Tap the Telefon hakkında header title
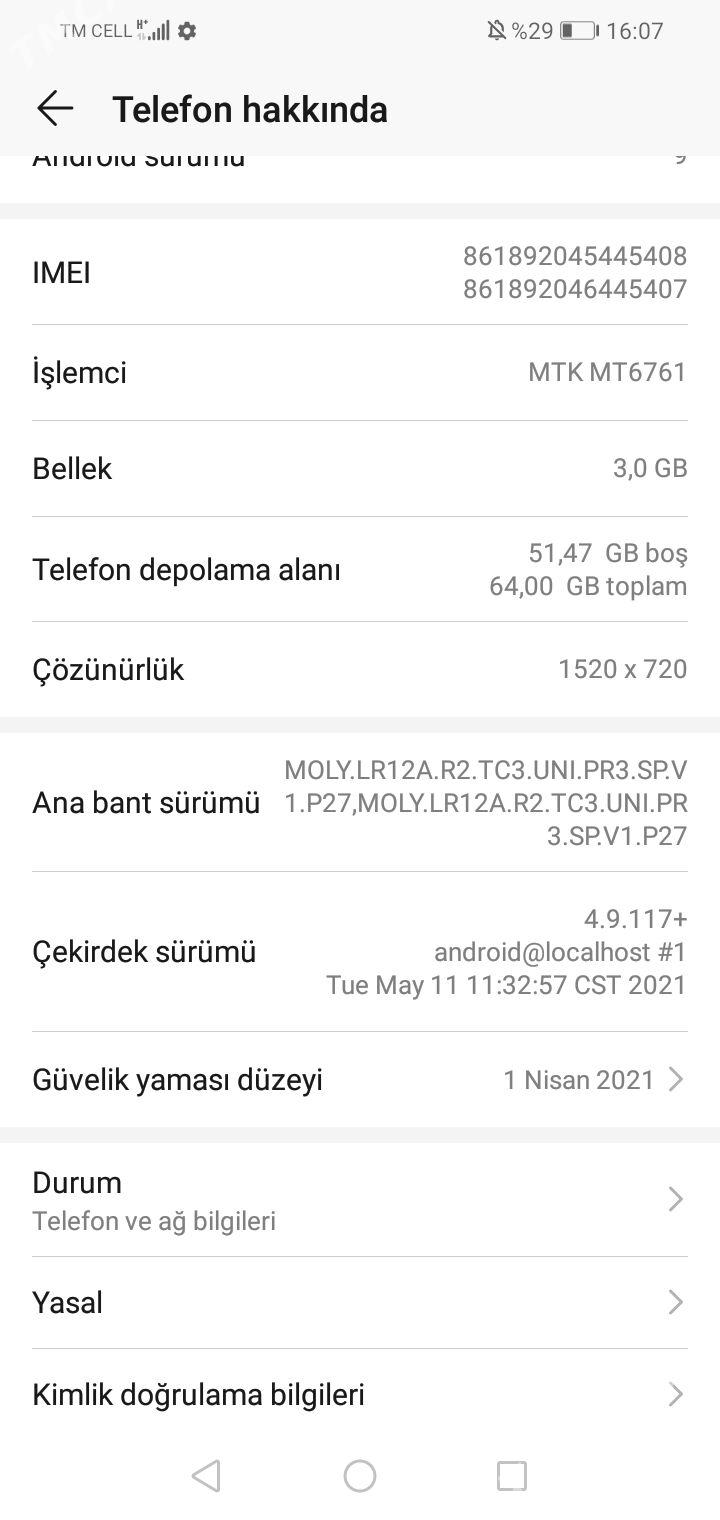The height and width of the screenshot is (1520, 720). [251, 110]
